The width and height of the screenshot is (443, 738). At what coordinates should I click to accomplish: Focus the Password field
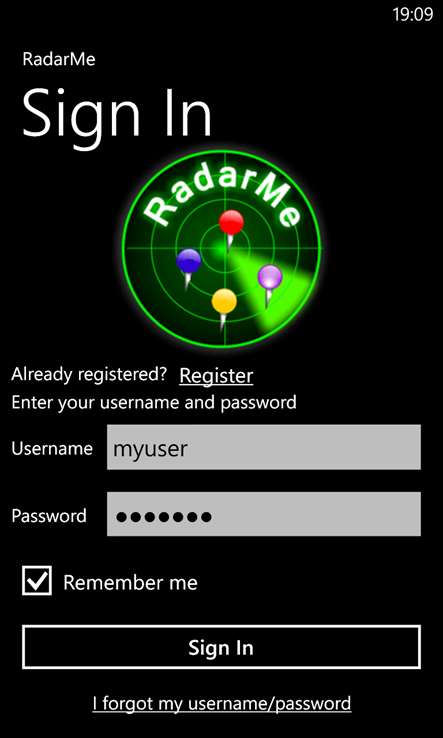tap(264, 514)
